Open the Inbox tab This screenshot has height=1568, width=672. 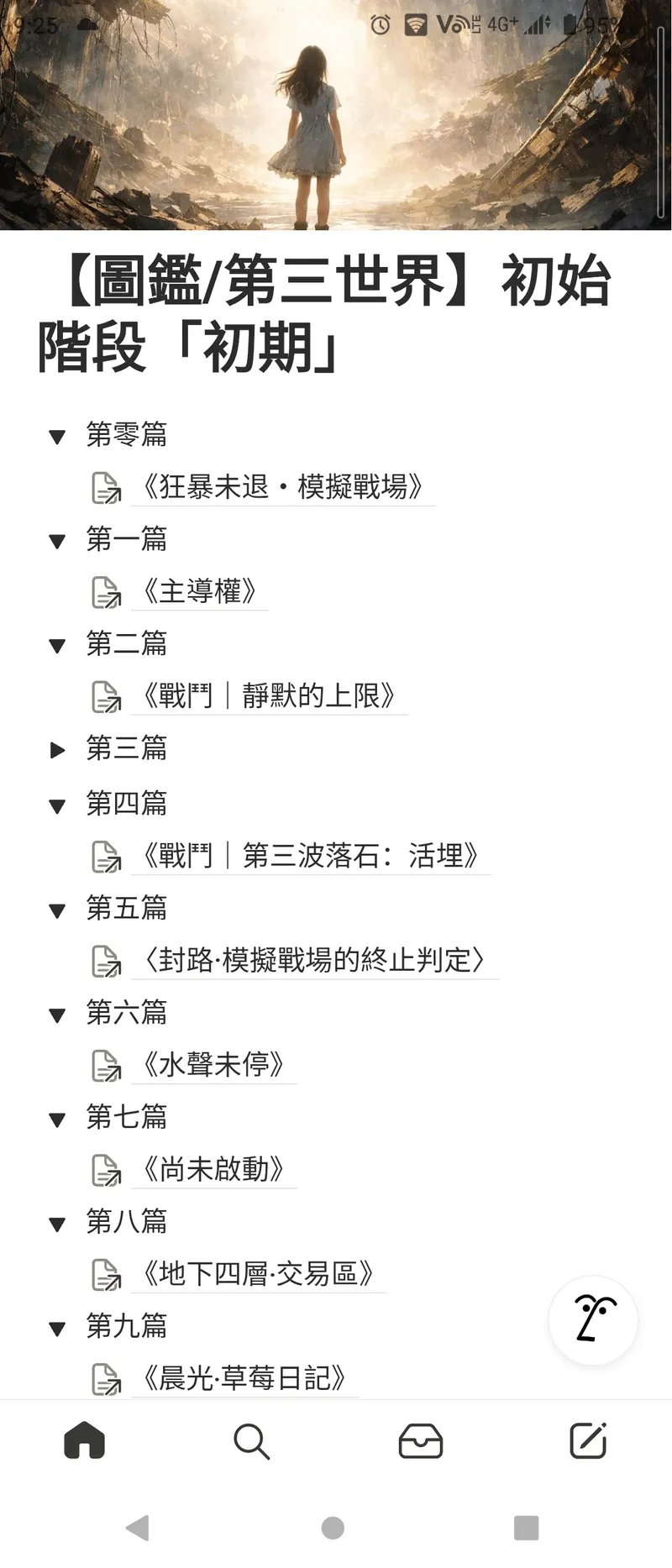pos(420,1441)
